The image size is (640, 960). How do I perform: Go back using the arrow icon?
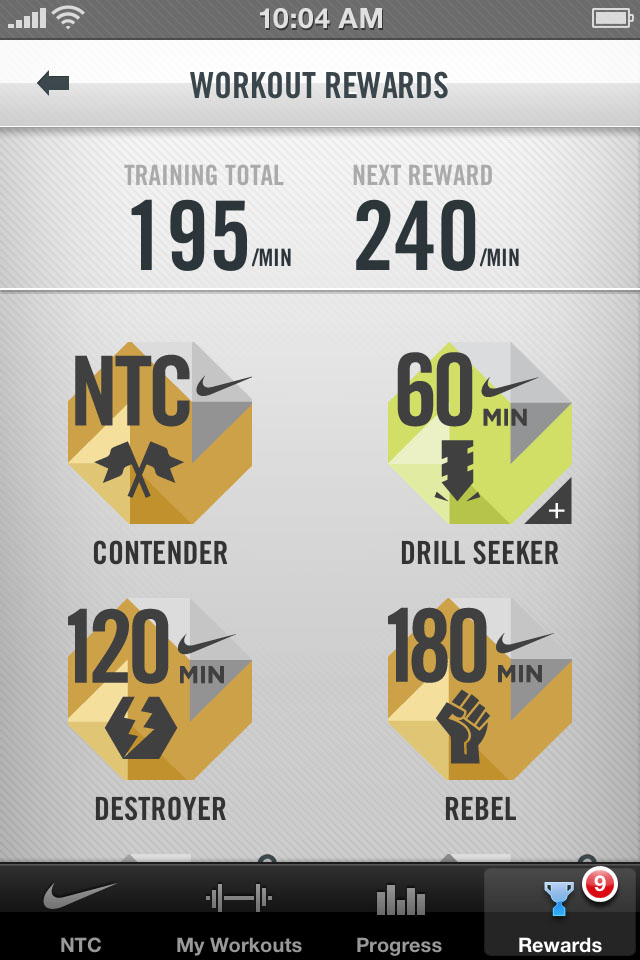53,83
